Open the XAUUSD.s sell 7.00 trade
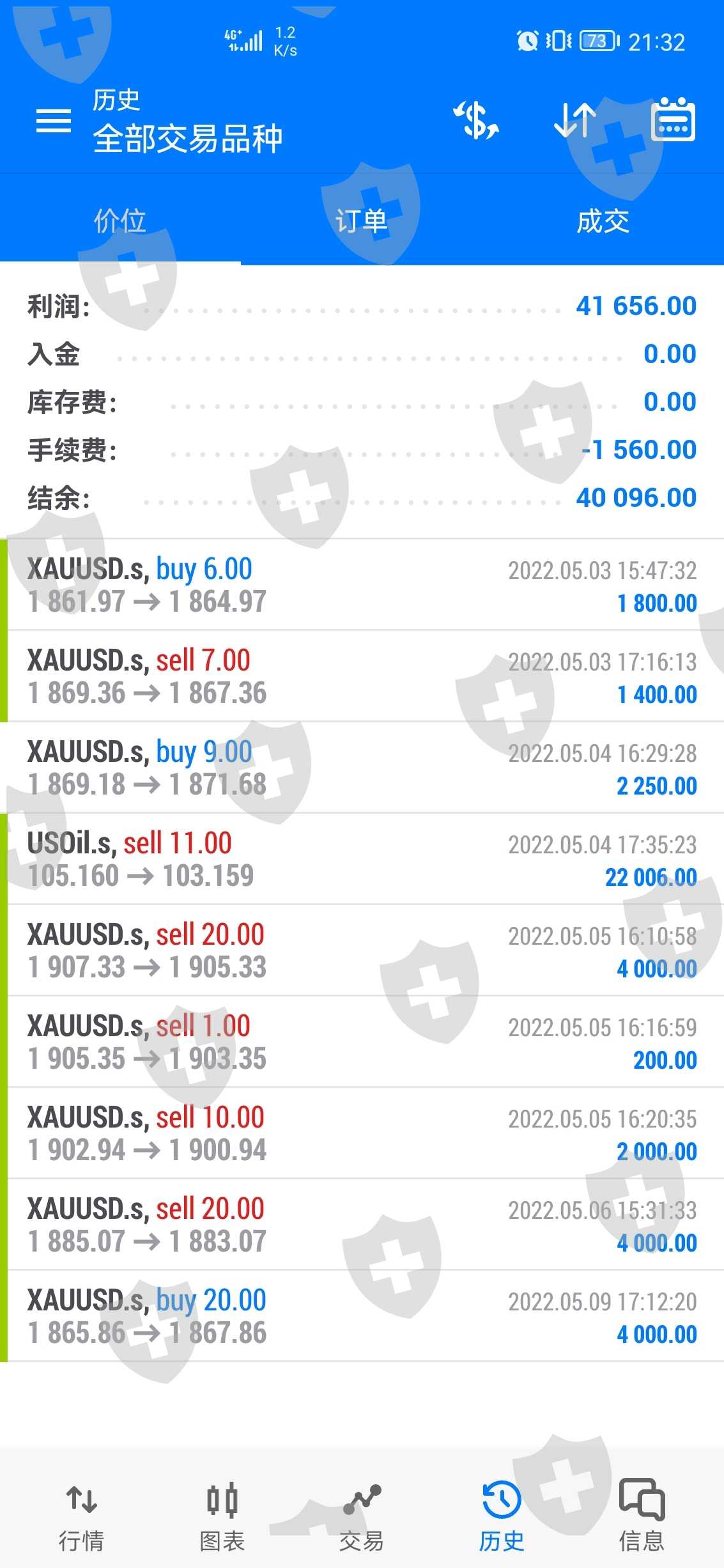The height and width of the screenshot is (1568, 724). tap(362, 676)
